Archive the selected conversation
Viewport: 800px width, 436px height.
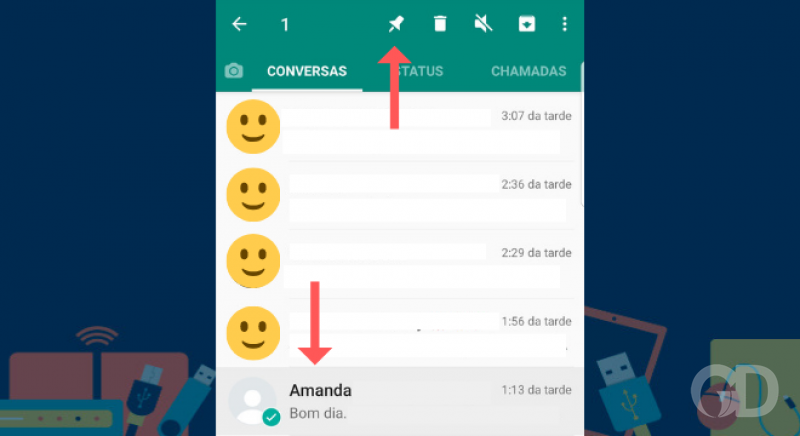pos(526,24)
